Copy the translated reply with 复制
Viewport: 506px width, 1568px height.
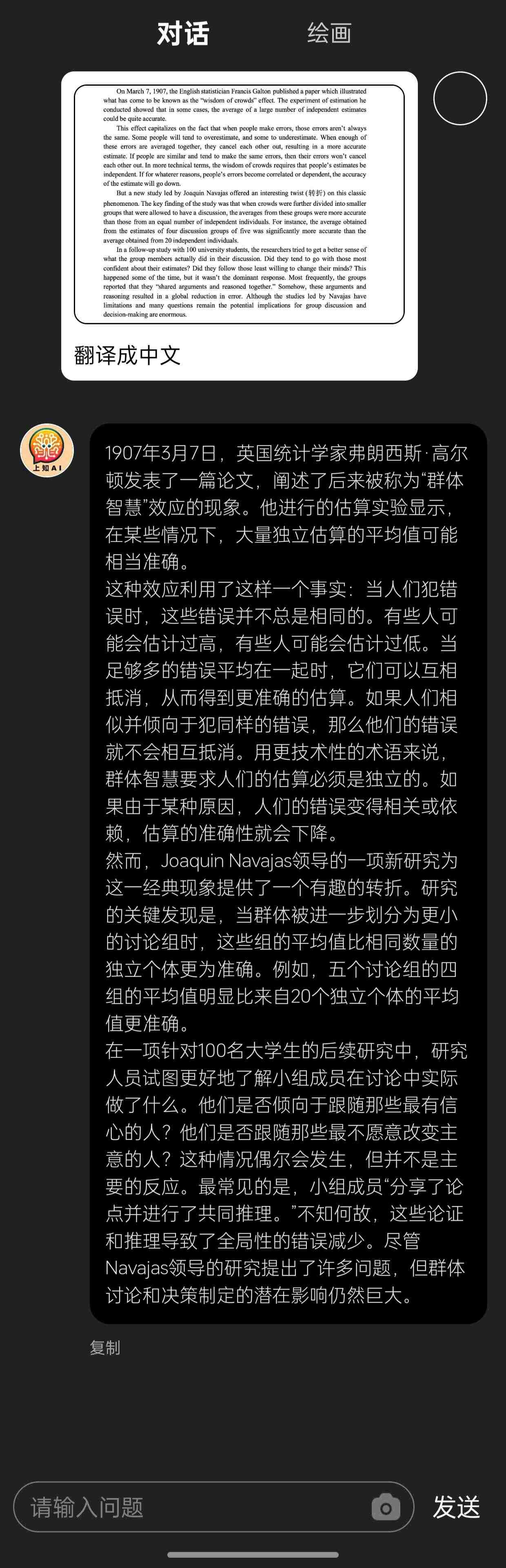(x=104, y=1347)
